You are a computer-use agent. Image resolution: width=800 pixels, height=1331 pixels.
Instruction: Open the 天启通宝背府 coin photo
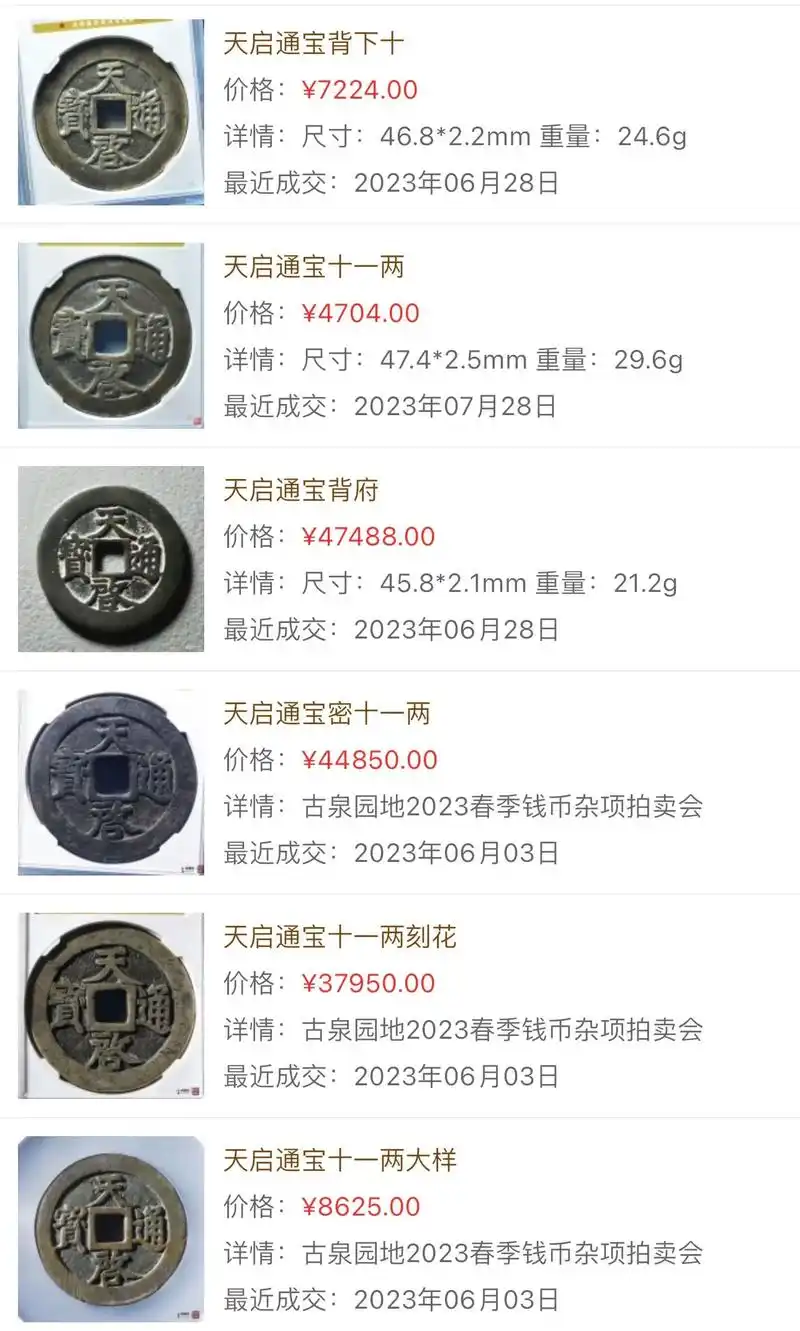click(110, 559)
